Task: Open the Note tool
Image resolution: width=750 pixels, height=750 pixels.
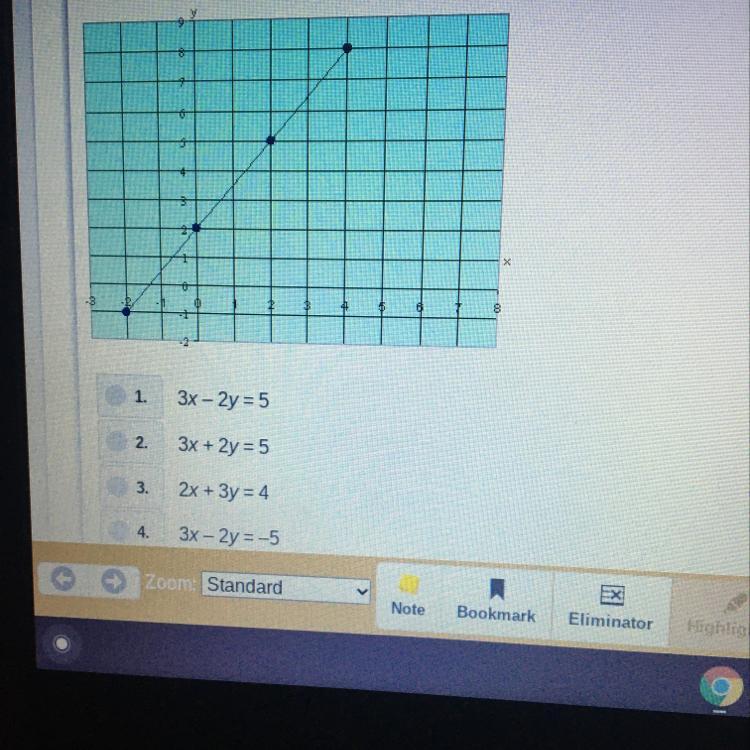Action: click(x=408, y=598)
